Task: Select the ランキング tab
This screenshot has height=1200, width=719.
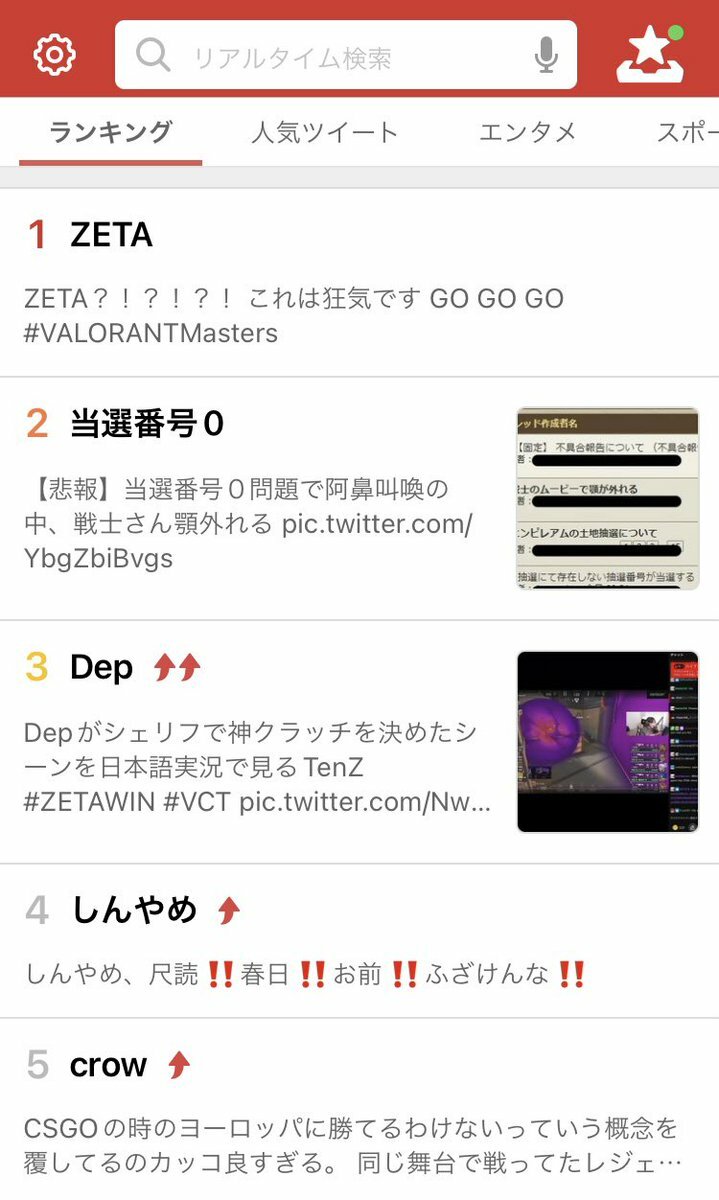Action: [111, 132]
